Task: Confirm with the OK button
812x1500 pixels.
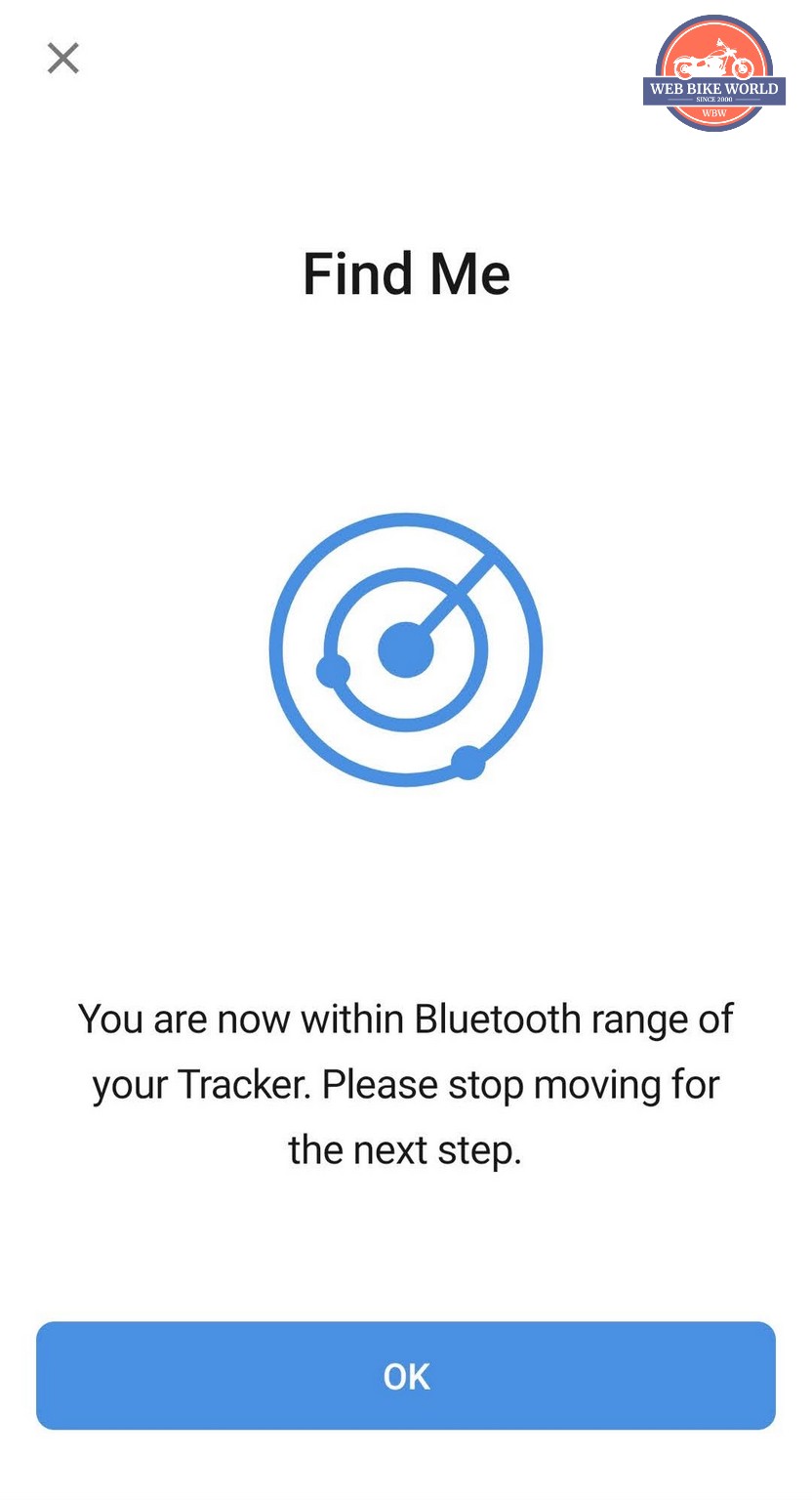Action: [x=406, y=1375]
